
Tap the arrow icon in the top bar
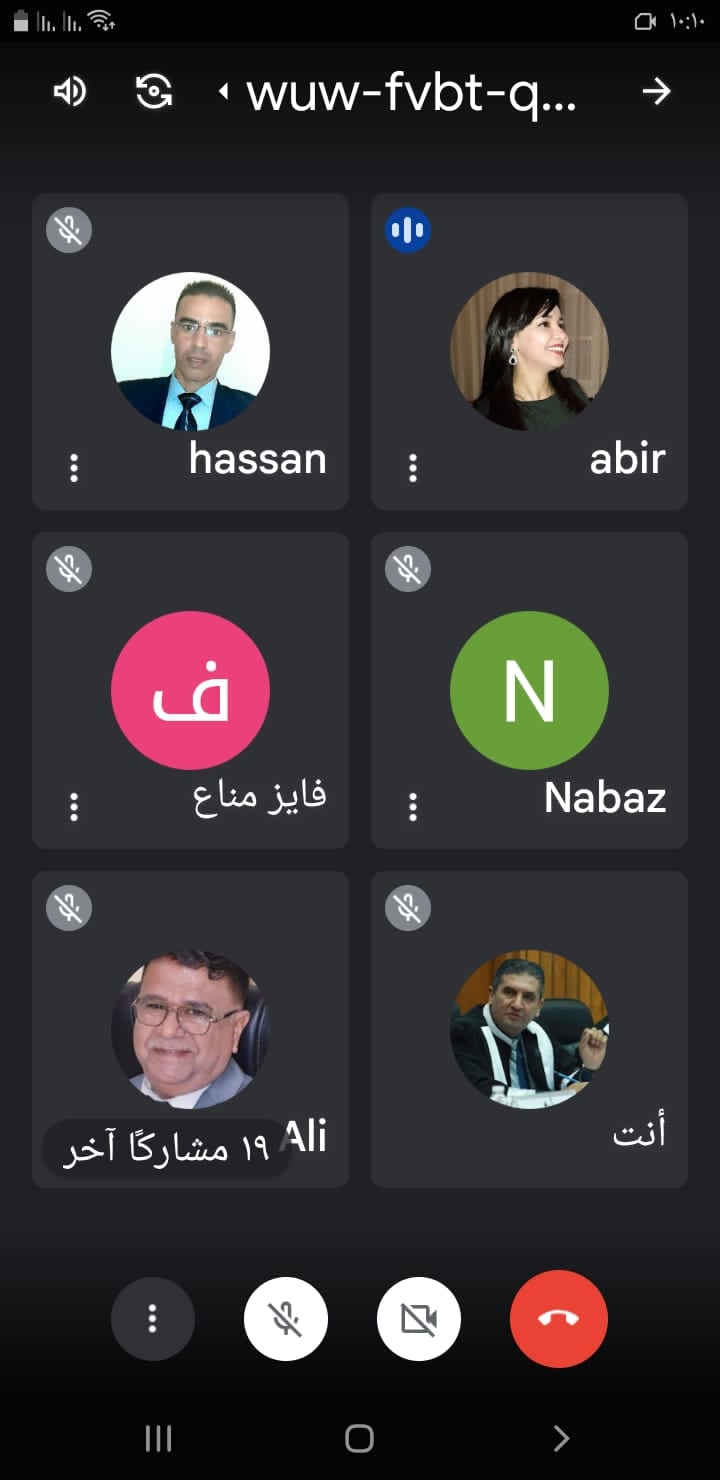coord(656,92)
